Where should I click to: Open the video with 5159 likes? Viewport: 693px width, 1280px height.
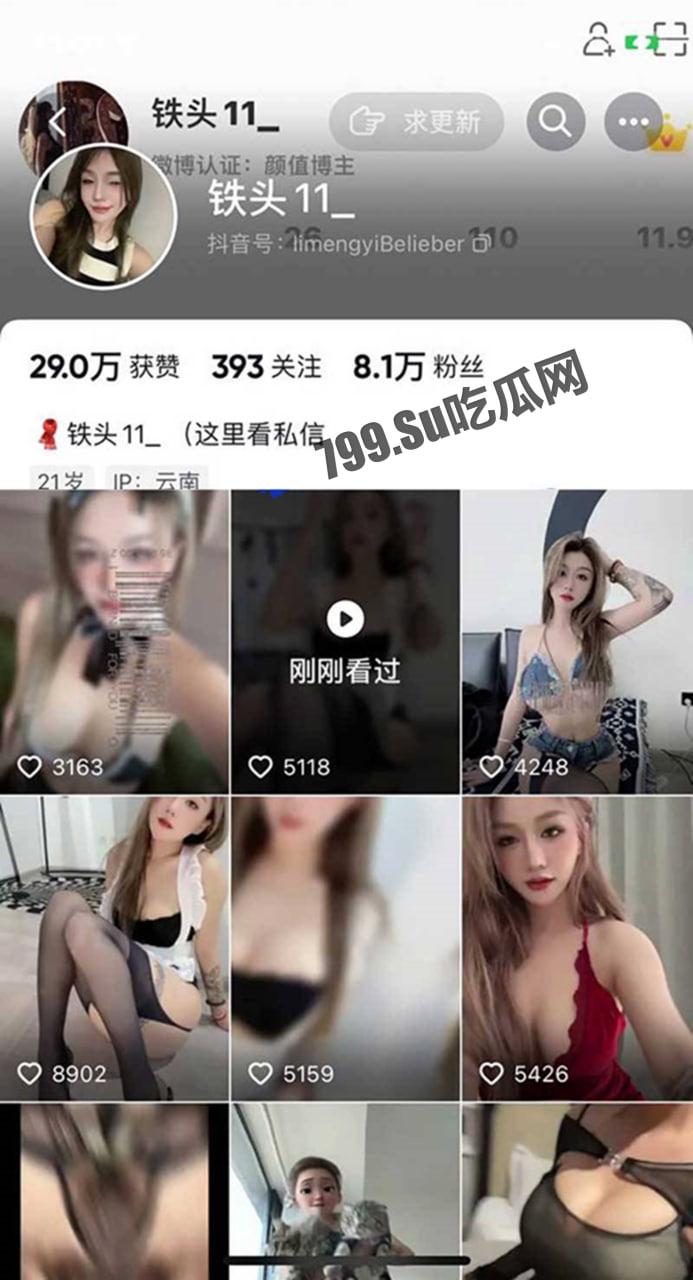[x=345, y=947]
